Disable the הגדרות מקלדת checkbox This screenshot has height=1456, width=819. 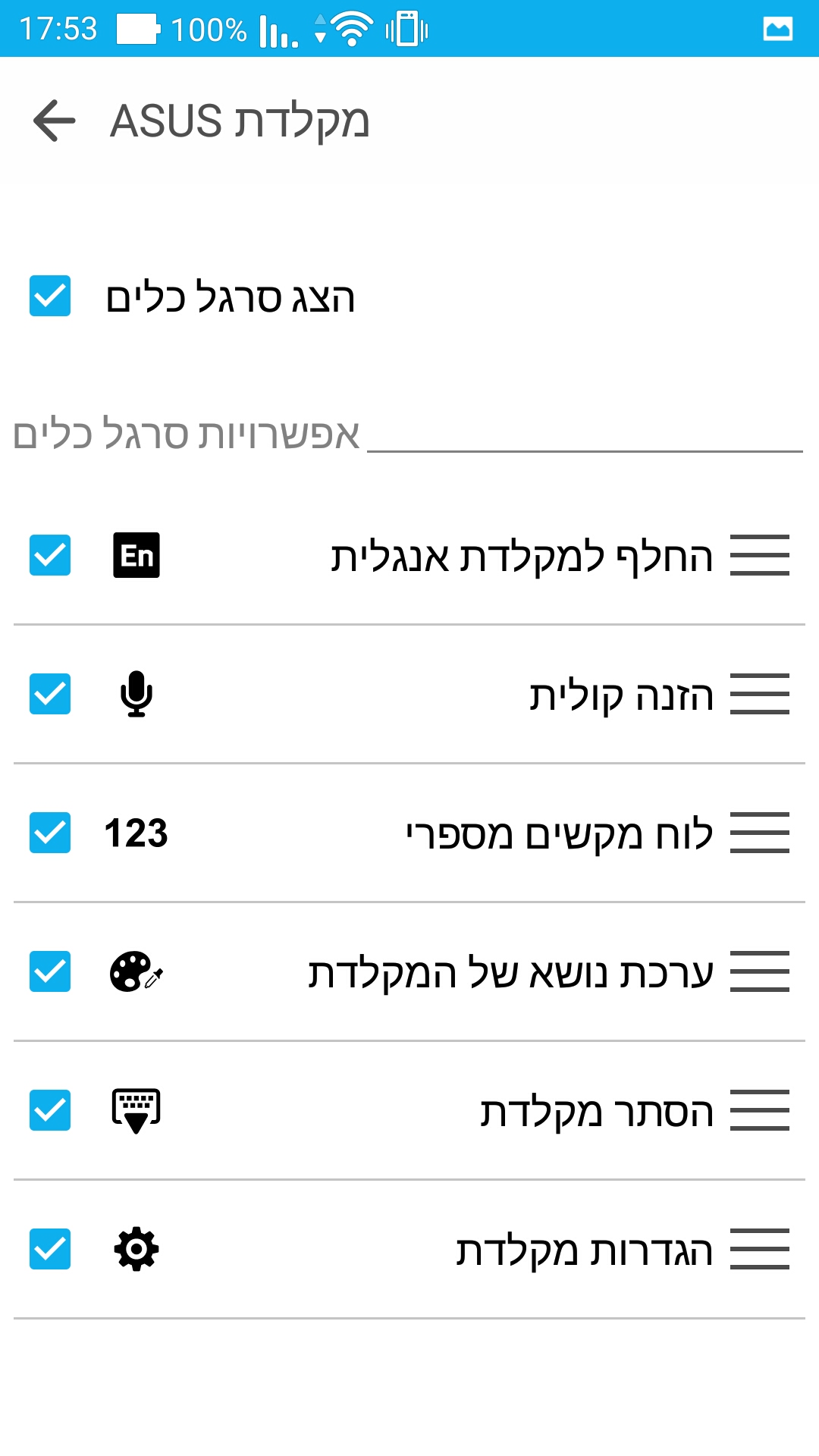pos(50,1249)
